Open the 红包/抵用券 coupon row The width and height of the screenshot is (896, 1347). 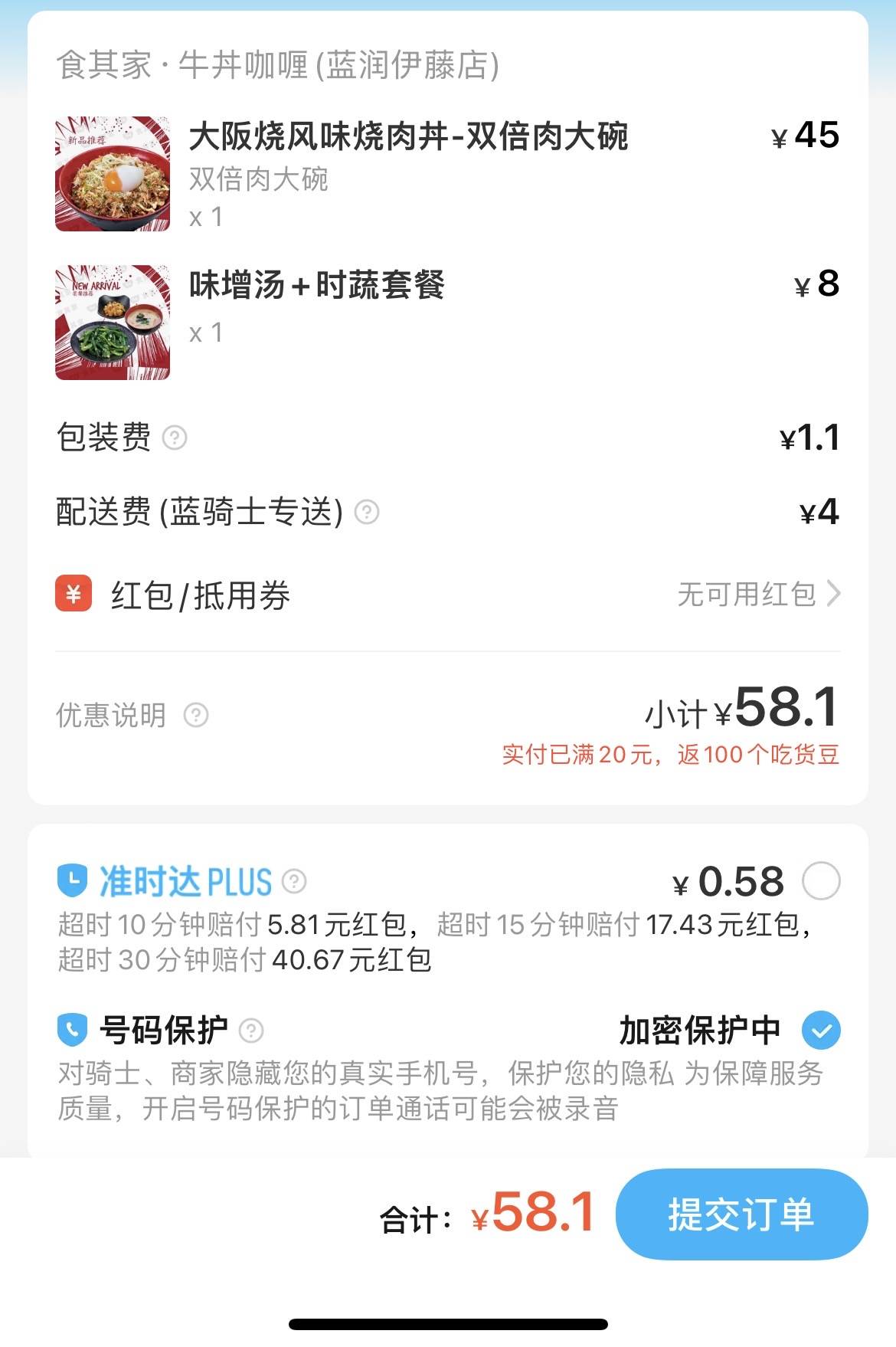pyautogui.click(x=448, y=595)
